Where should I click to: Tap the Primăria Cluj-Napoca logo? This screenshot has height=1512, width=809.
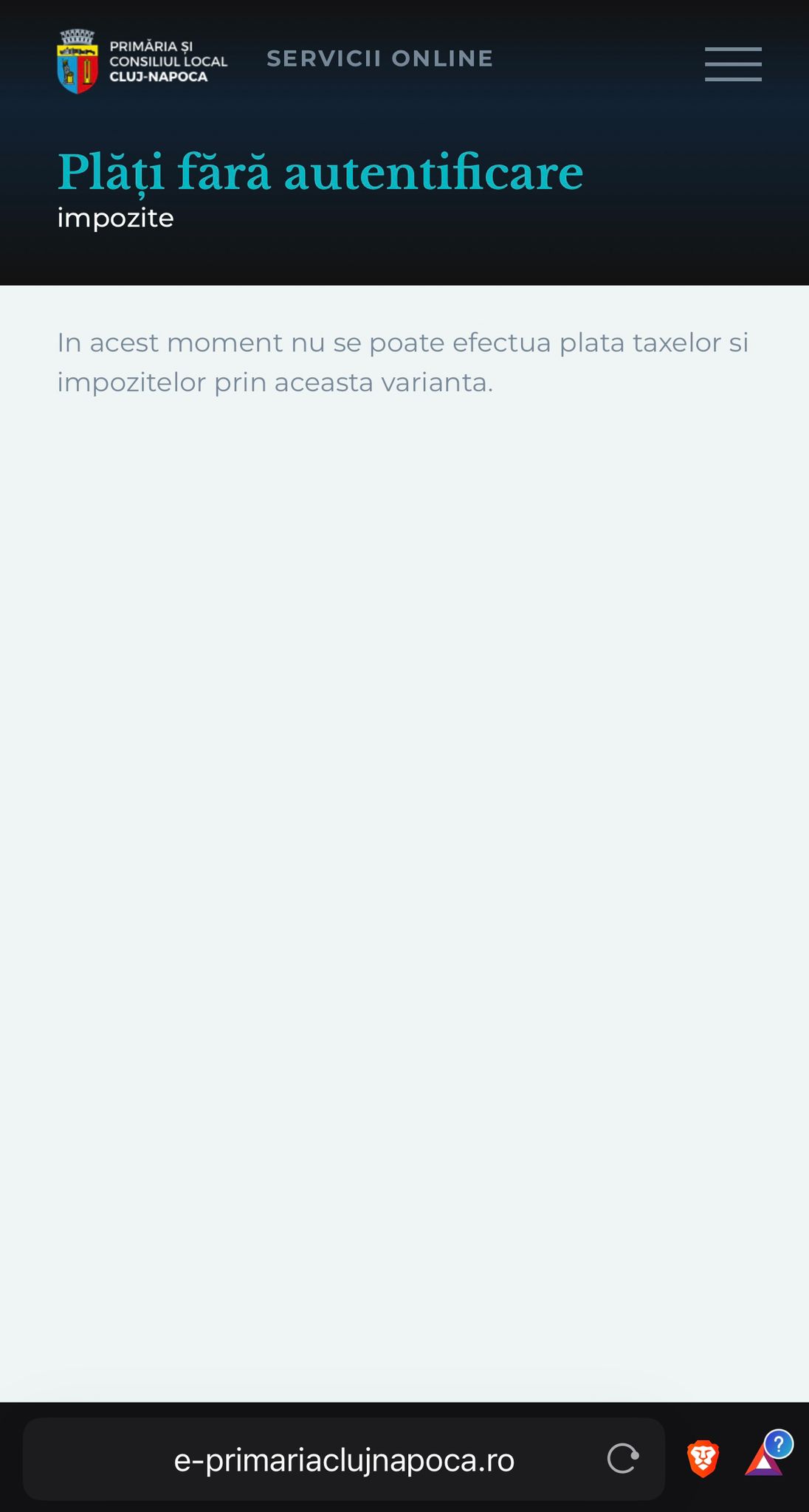tap(142, 61)
